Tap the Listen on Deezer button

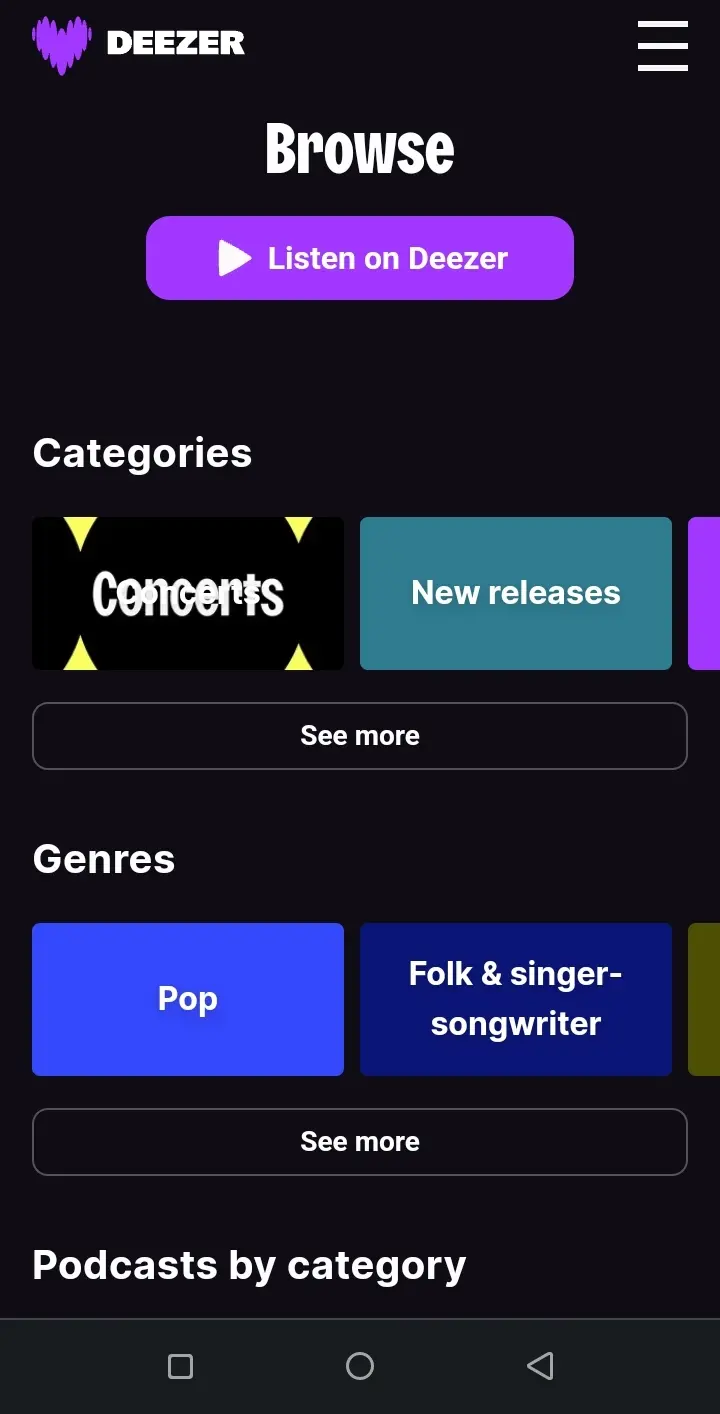pyautogui.click(x=360, y=258)
